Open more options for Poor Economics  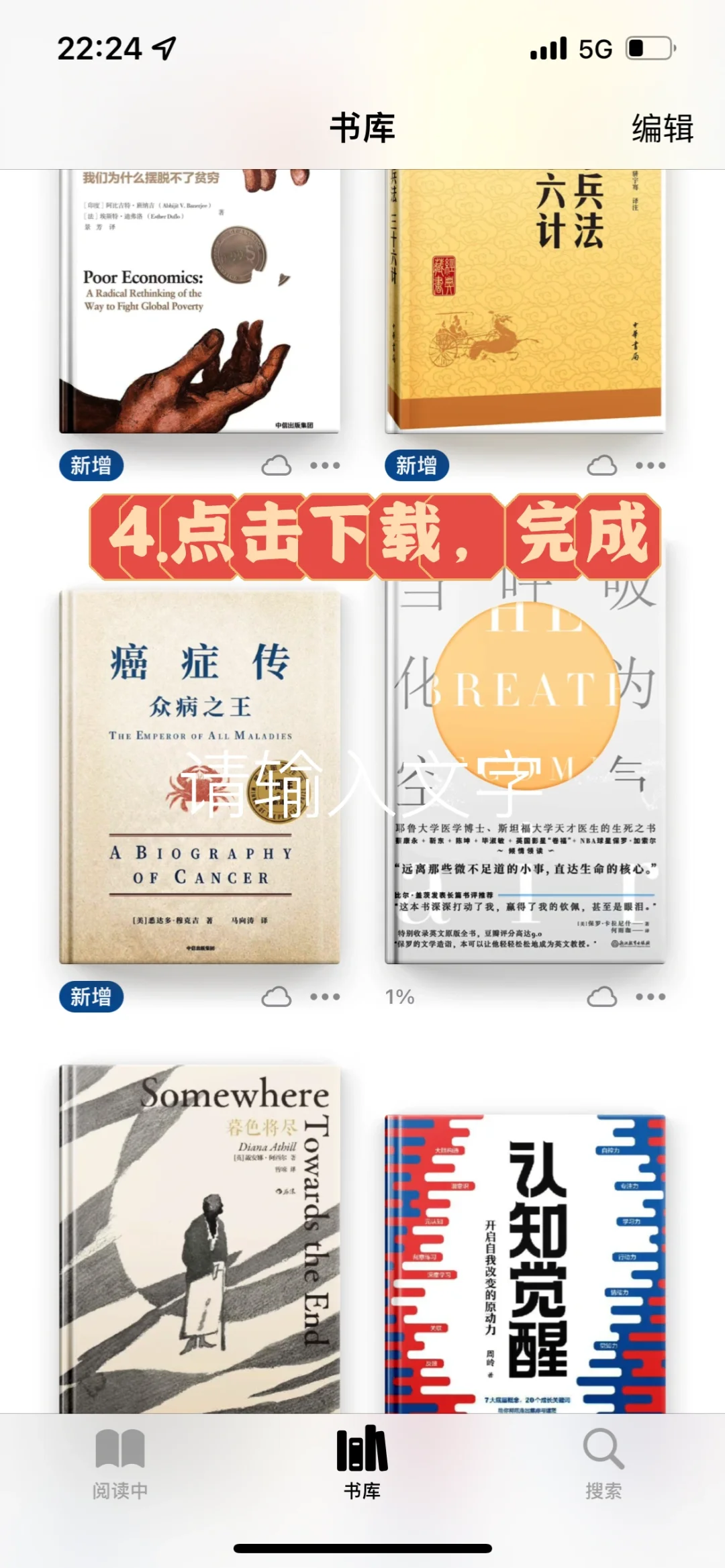pos(325,465)
